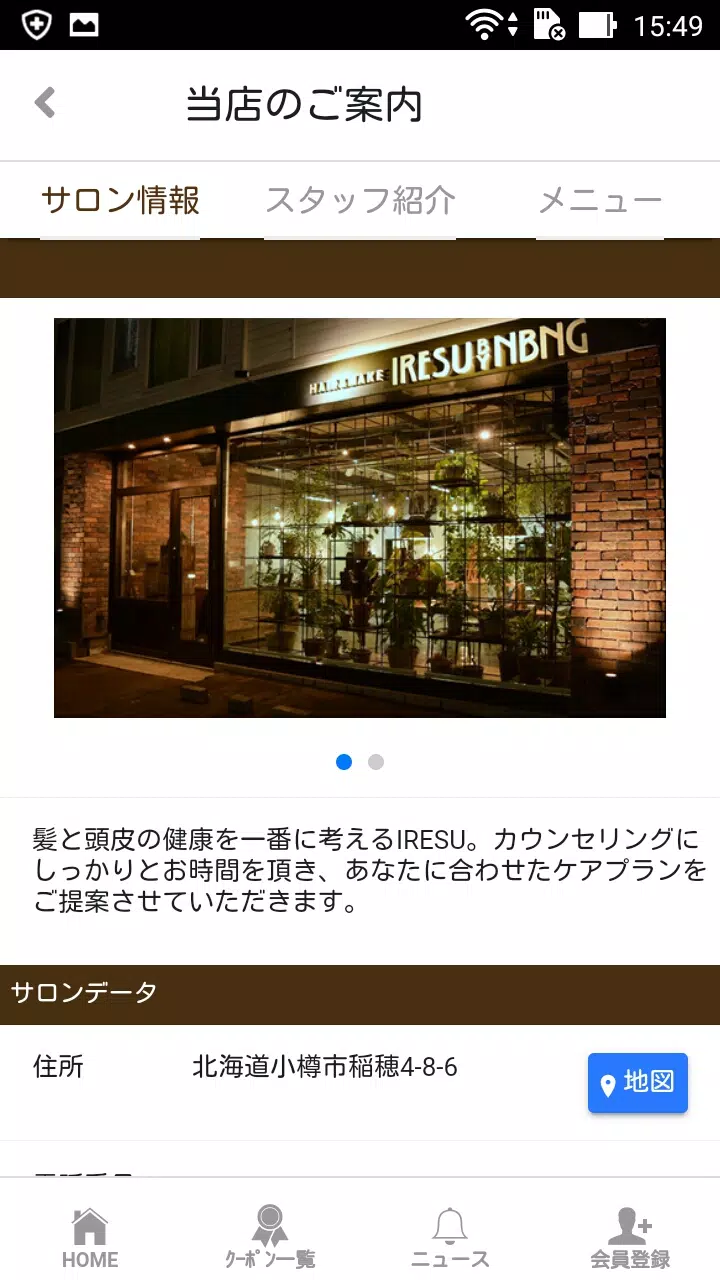Open 会員登録 member registration
This screenshot has height=1280, width=720.
pos(630,1238)
